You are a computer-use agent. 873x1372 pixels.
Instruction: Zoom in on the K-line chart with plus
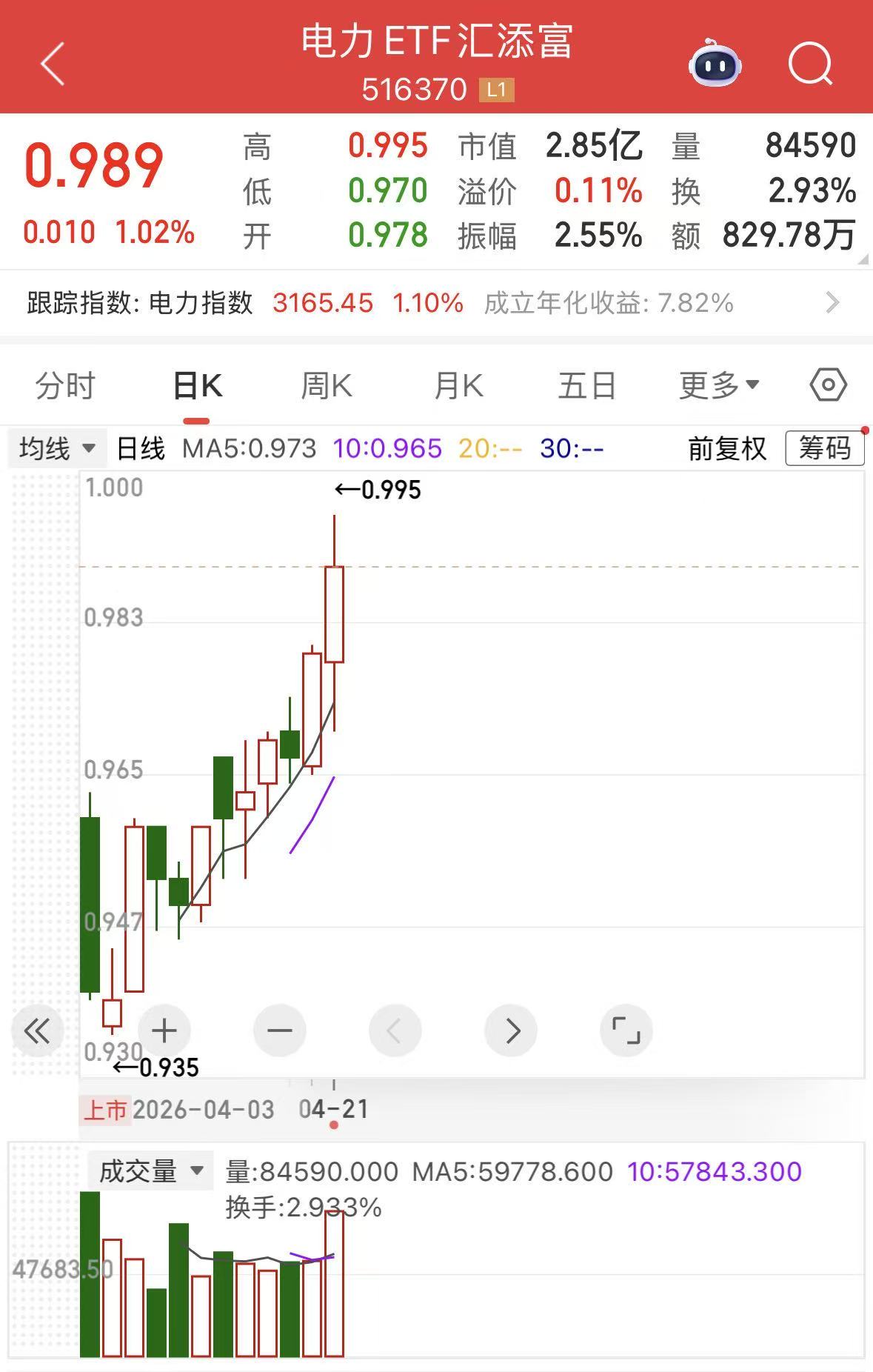[164, 1030]
